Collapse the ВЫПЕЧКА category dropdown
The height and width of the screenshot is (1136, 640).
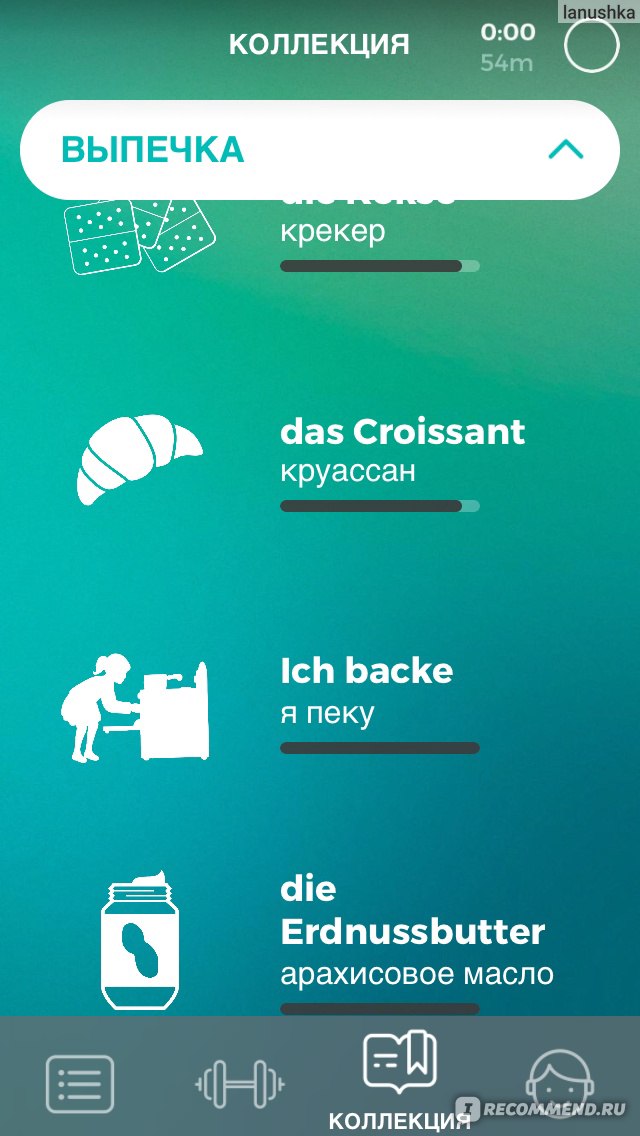click(565, 150)
